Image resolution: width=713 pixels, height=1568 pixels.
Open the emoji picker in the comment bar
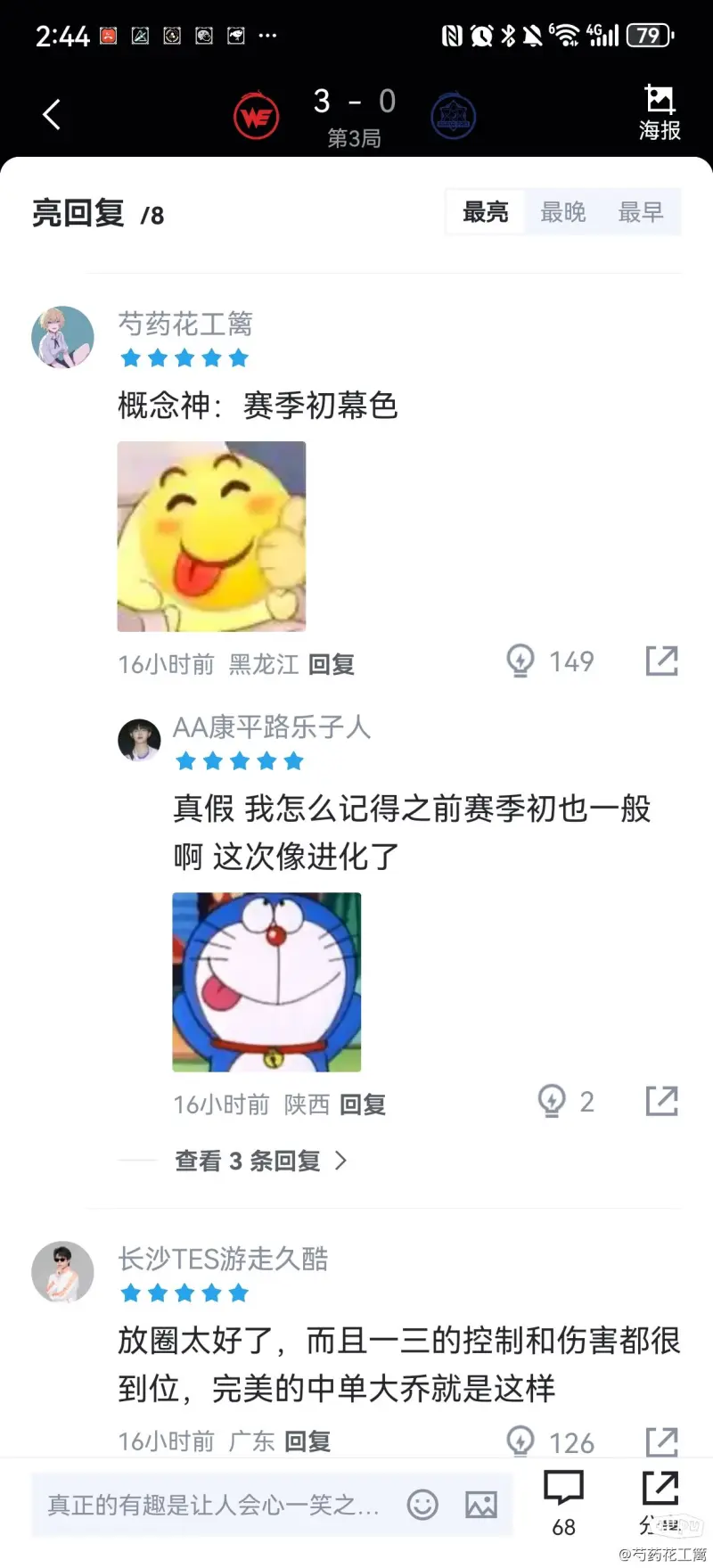tap(422, 1506)
